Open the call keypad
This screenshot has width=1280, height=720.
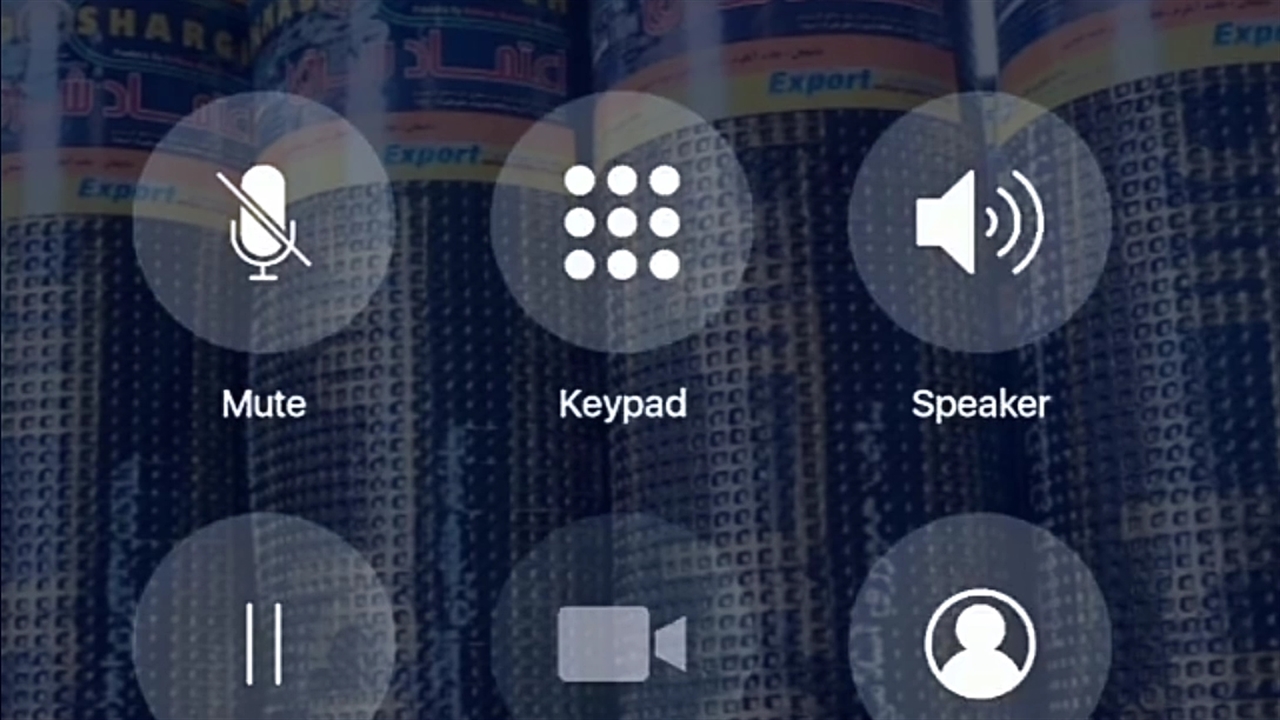[621, 222]
